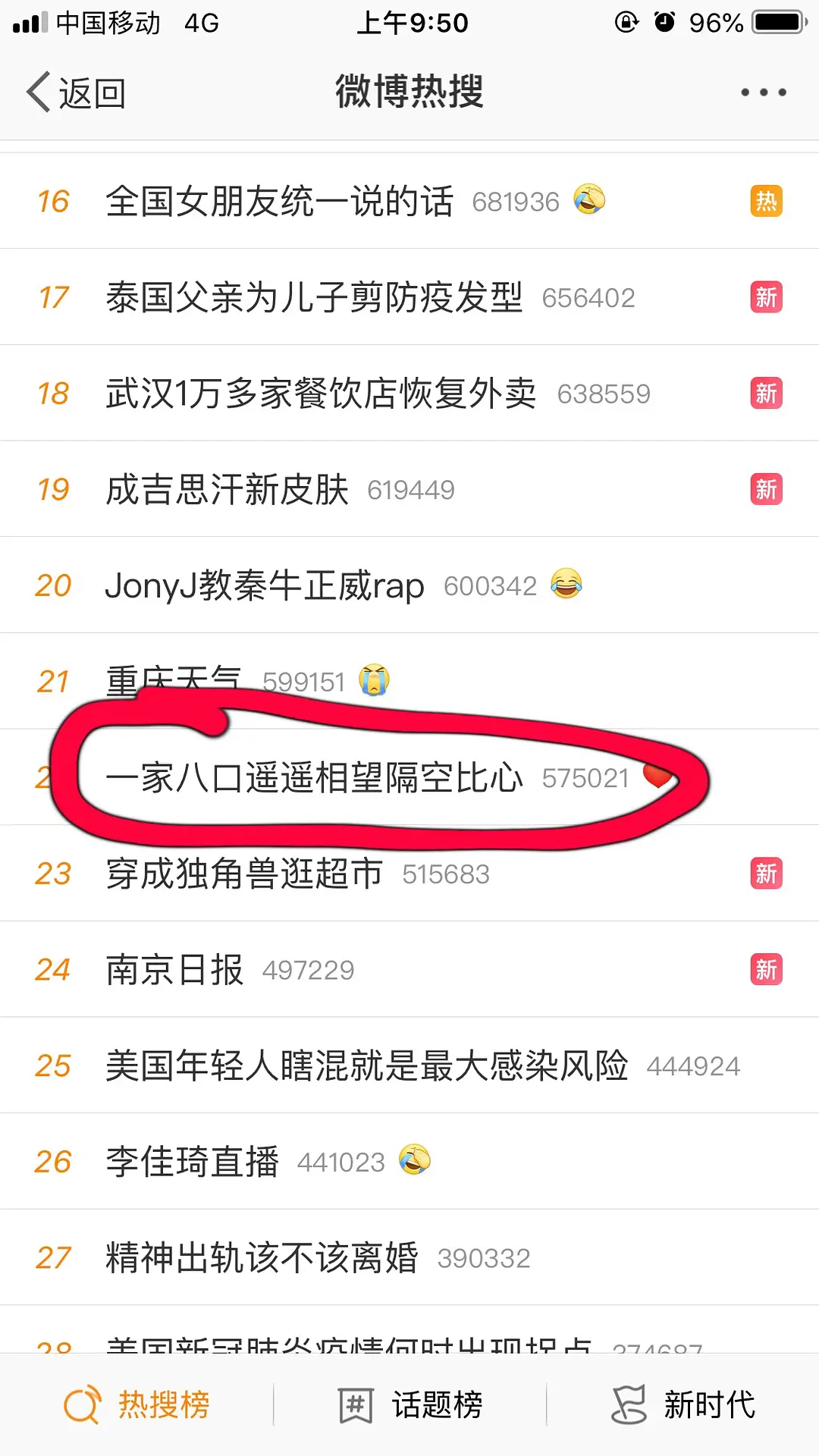
Task: Open trending topic 一家八口遥遥相望隔空比心
Action: click(409, 777)
